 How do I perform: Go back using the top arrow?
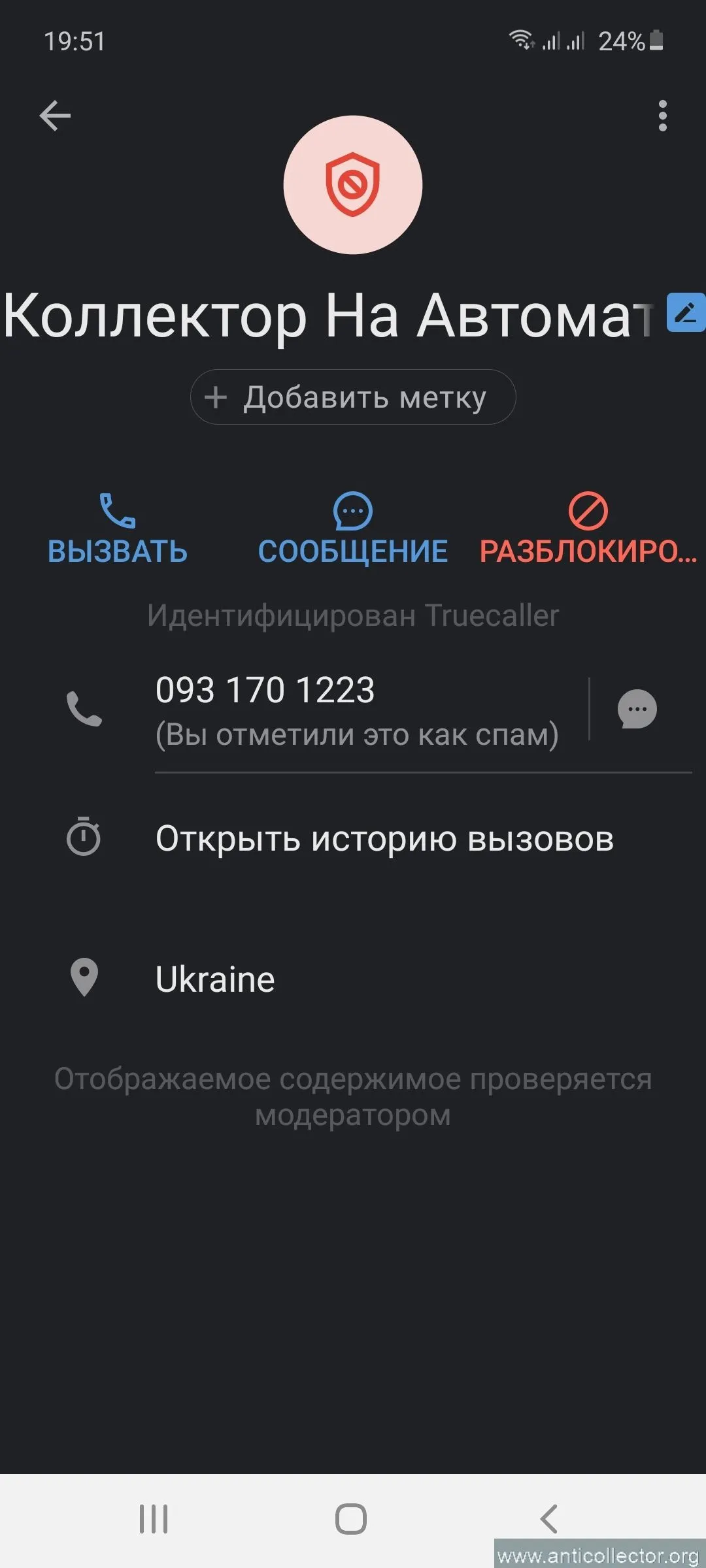(55, 116)
